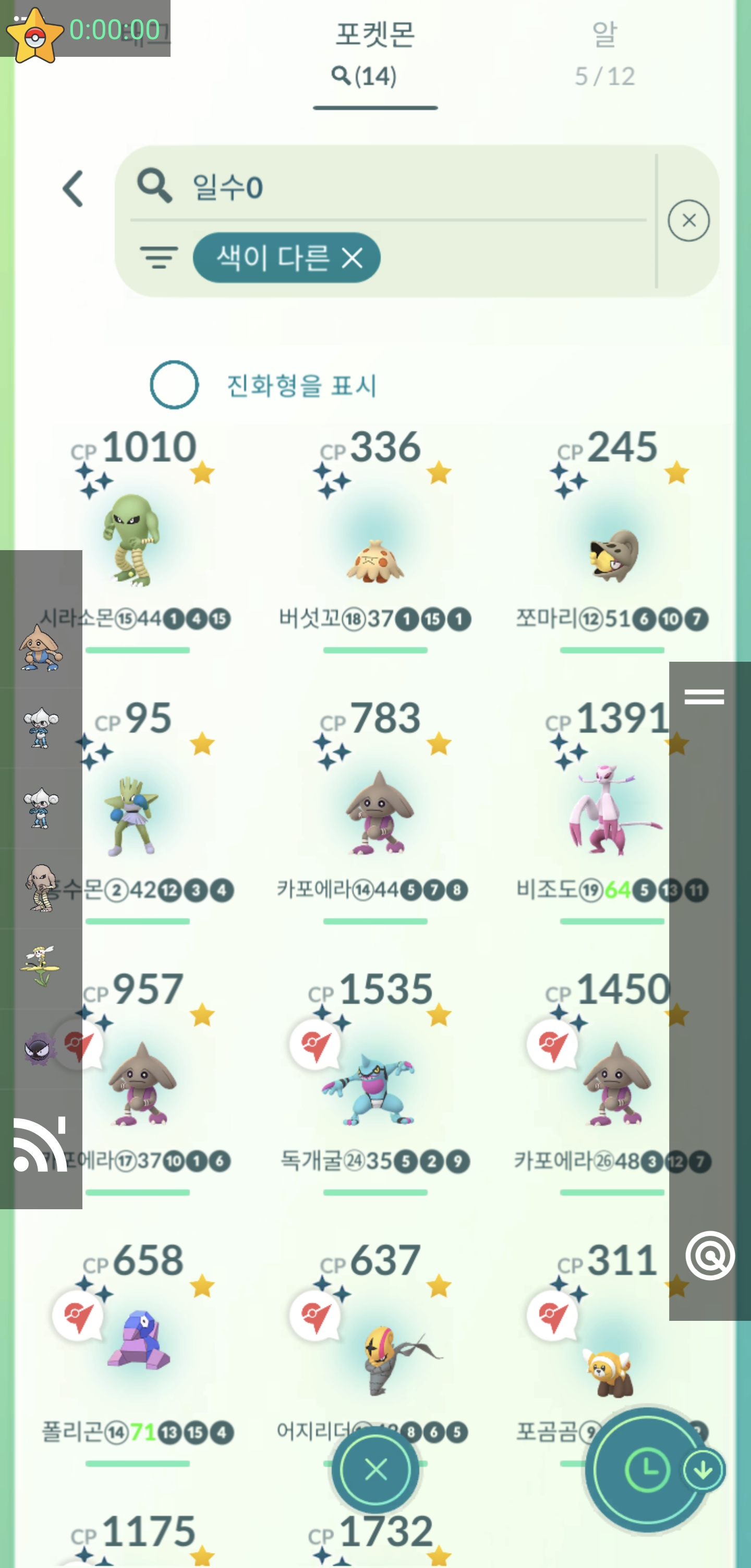Screen dimensions: 751x1568
Task: Enable the 진화형을 표시 checkbox
Action: click(174, 385)
